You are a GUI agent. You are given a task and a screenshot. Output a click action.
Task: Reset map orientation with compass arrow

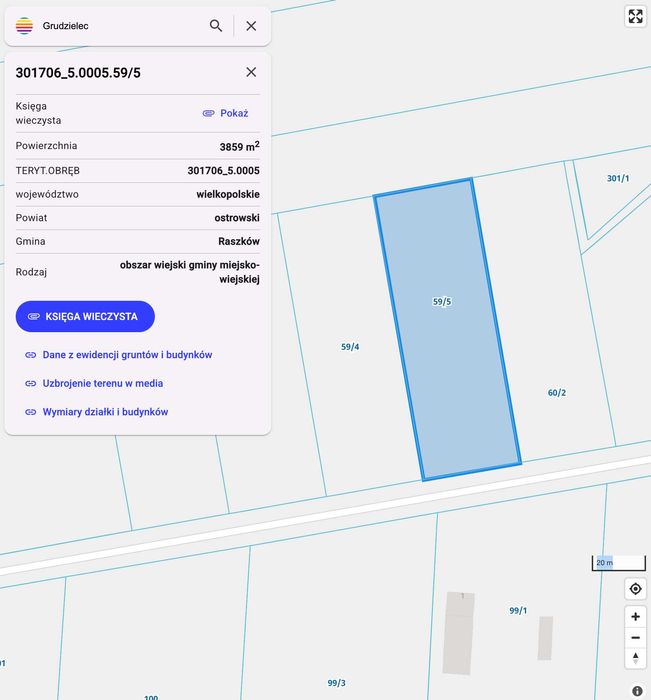635,658
